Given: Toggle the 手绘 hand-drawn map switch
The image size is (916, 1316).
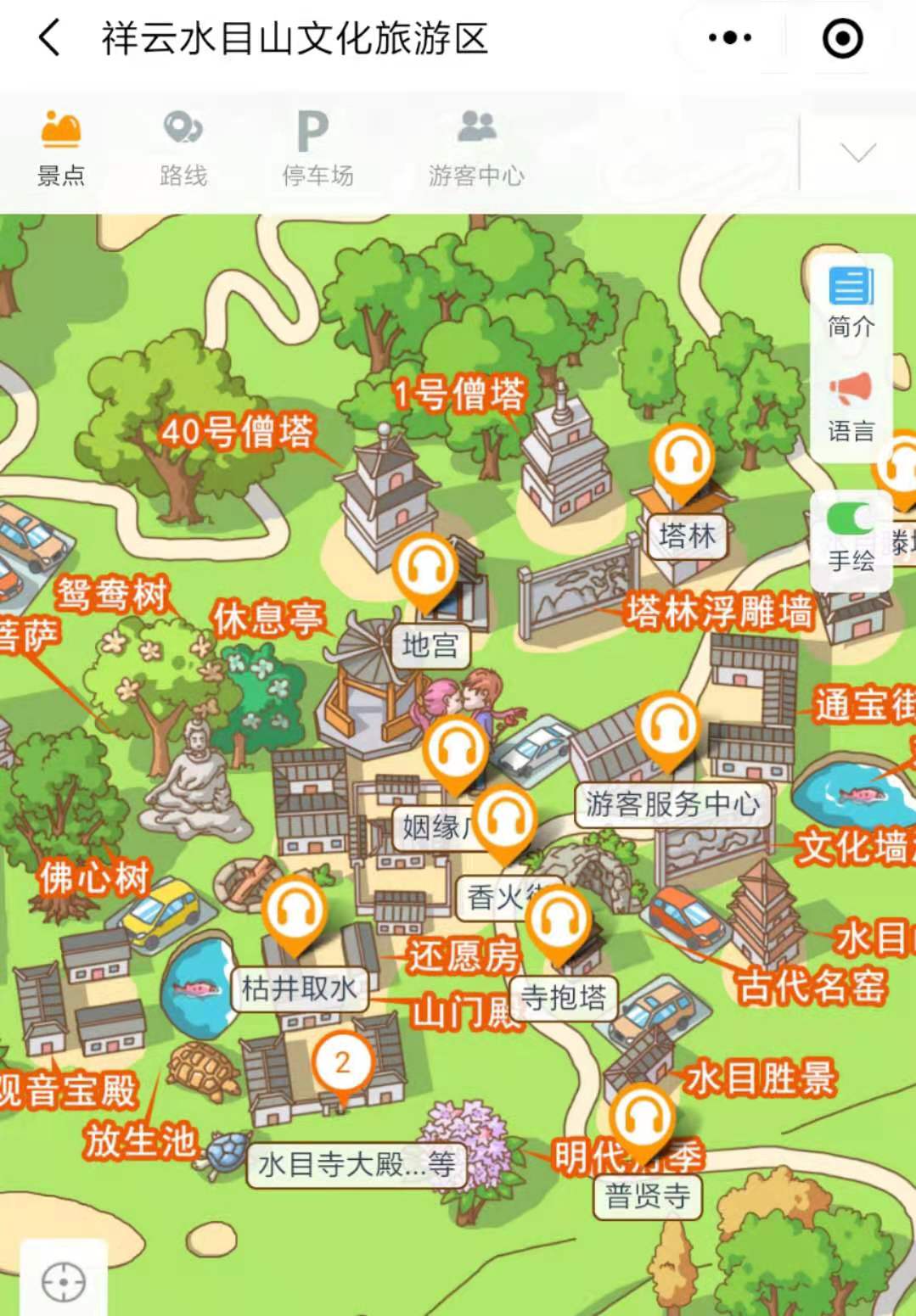Looking at the screenshot, I should click(x=851, y=535).
